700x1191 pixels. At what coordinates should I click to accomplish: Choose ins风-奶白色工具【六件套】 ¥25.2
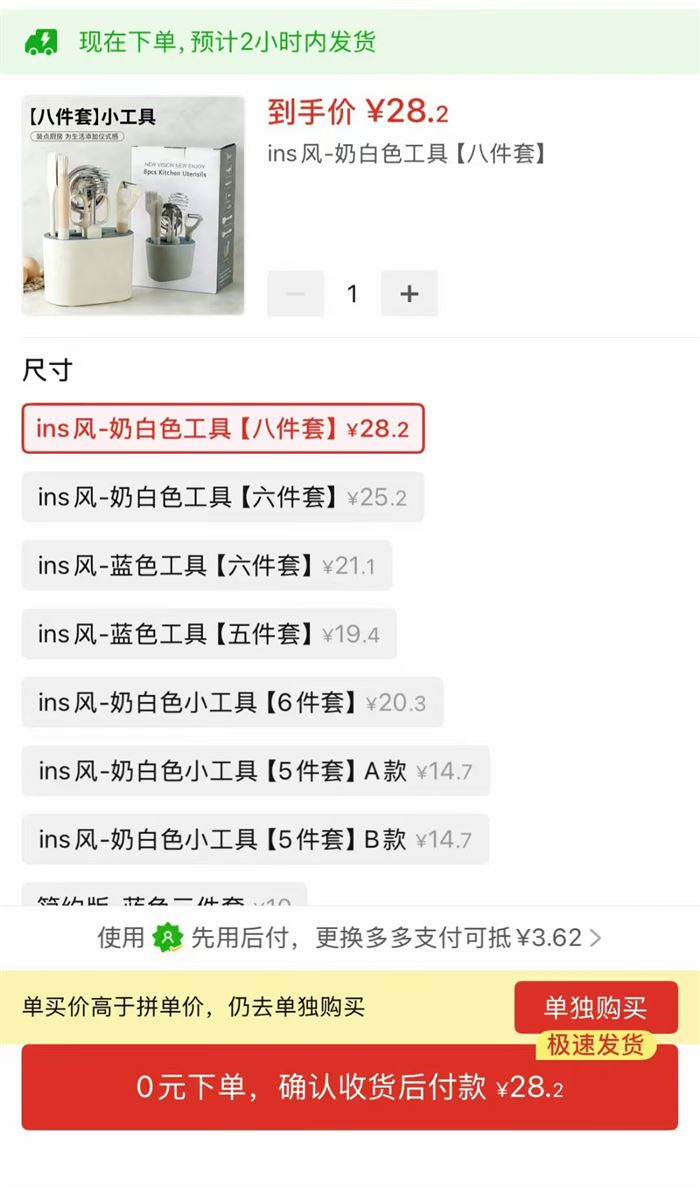pos(222,497)
